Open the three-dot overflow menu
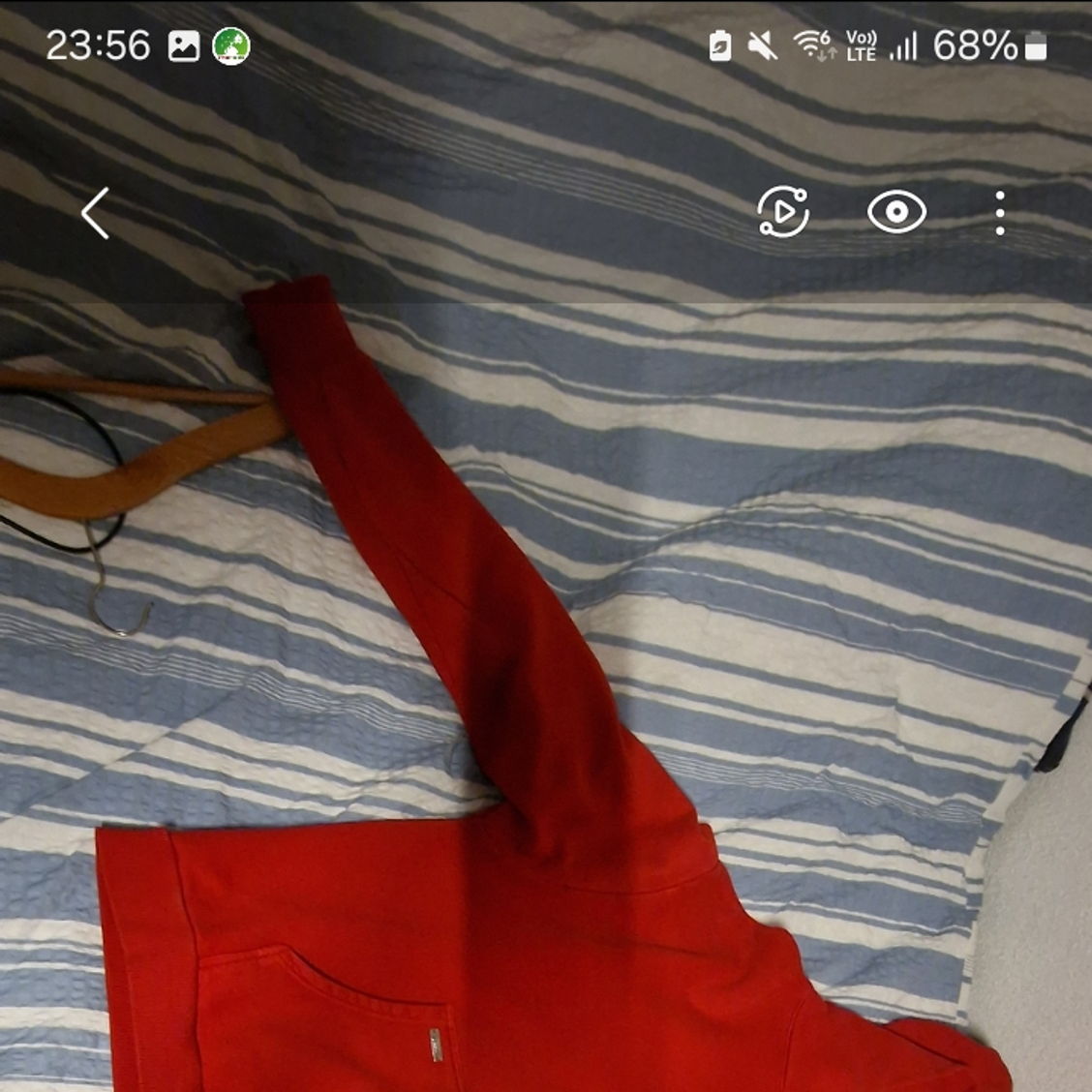Viewport: 1092px width, 1092px height. [x=1000, y=212]
